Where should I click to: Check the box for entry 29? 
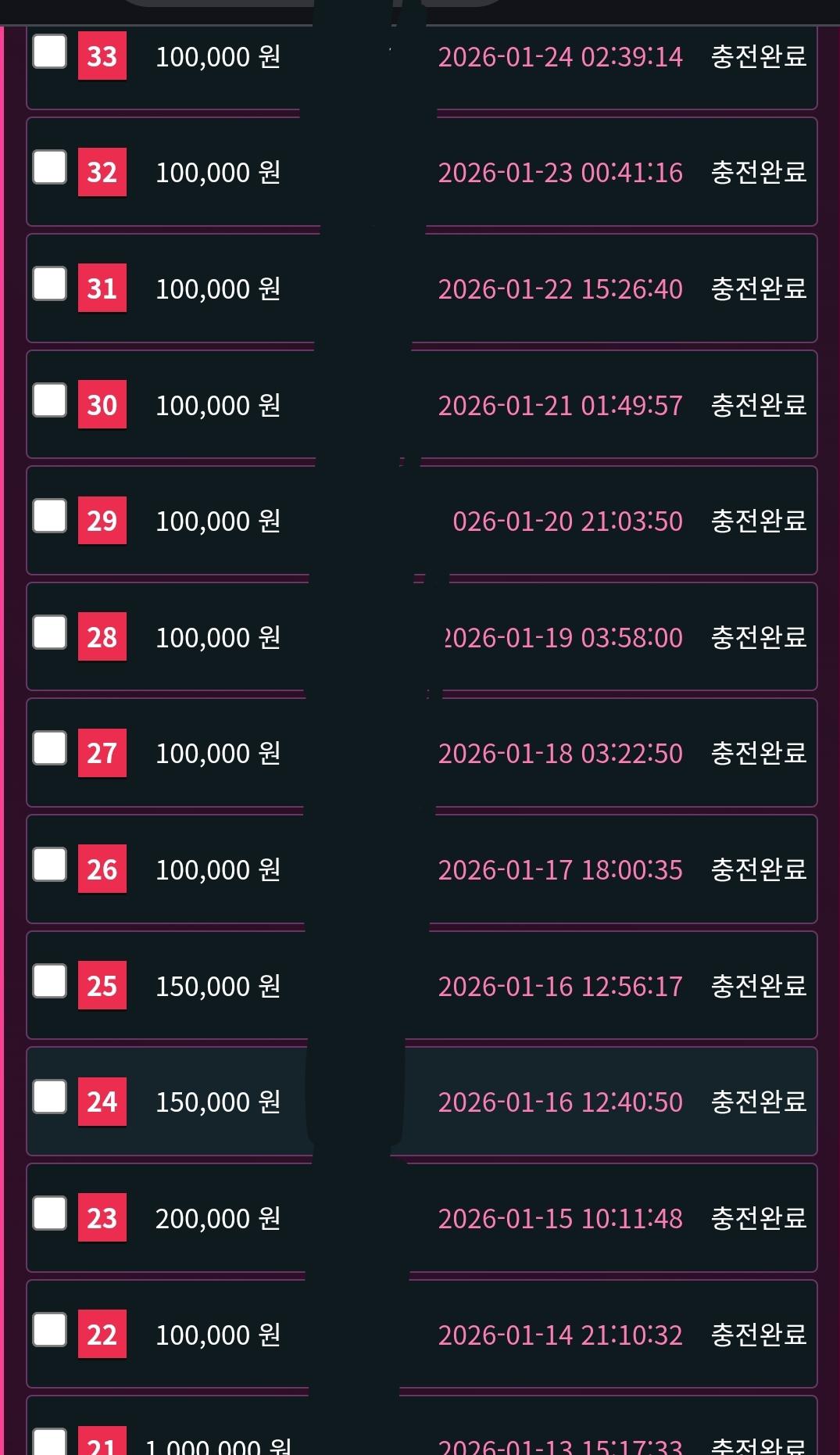pos(49,516)
